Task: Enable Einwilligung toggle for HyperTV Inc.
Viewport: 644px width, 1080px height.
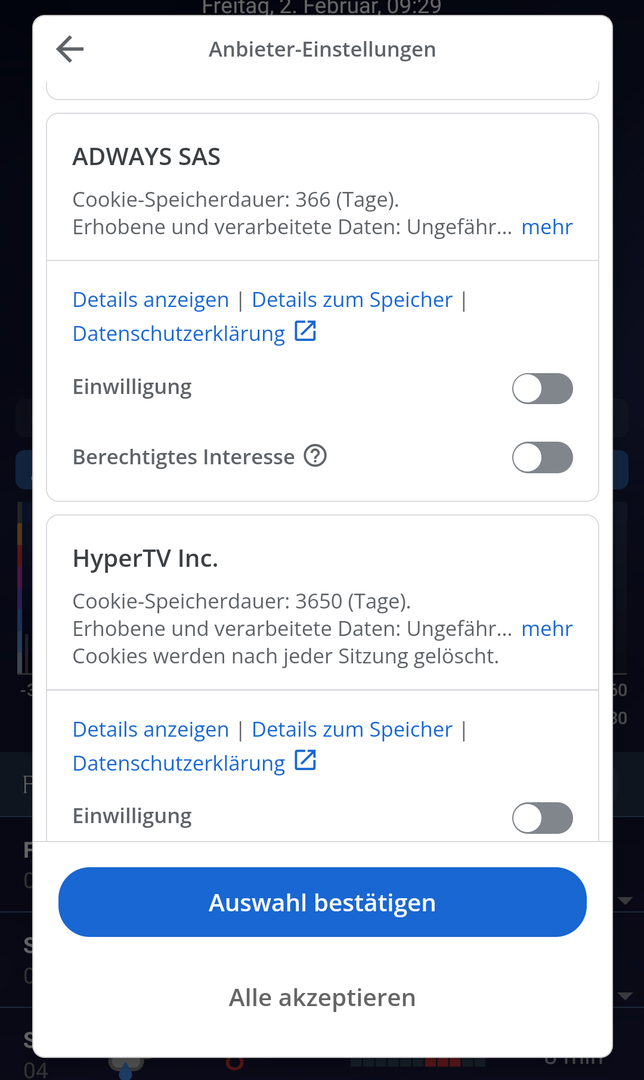Action: 542,818
